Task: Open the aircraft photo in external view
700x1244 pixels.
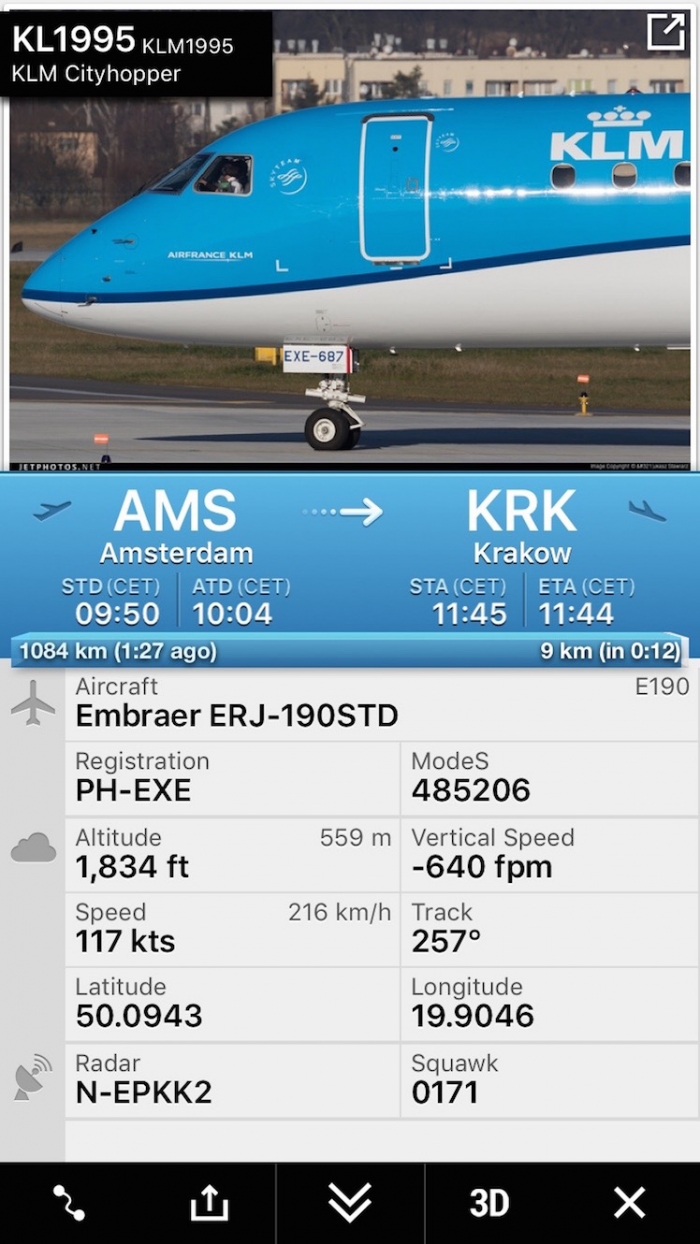Action: (x=666, y=33)
